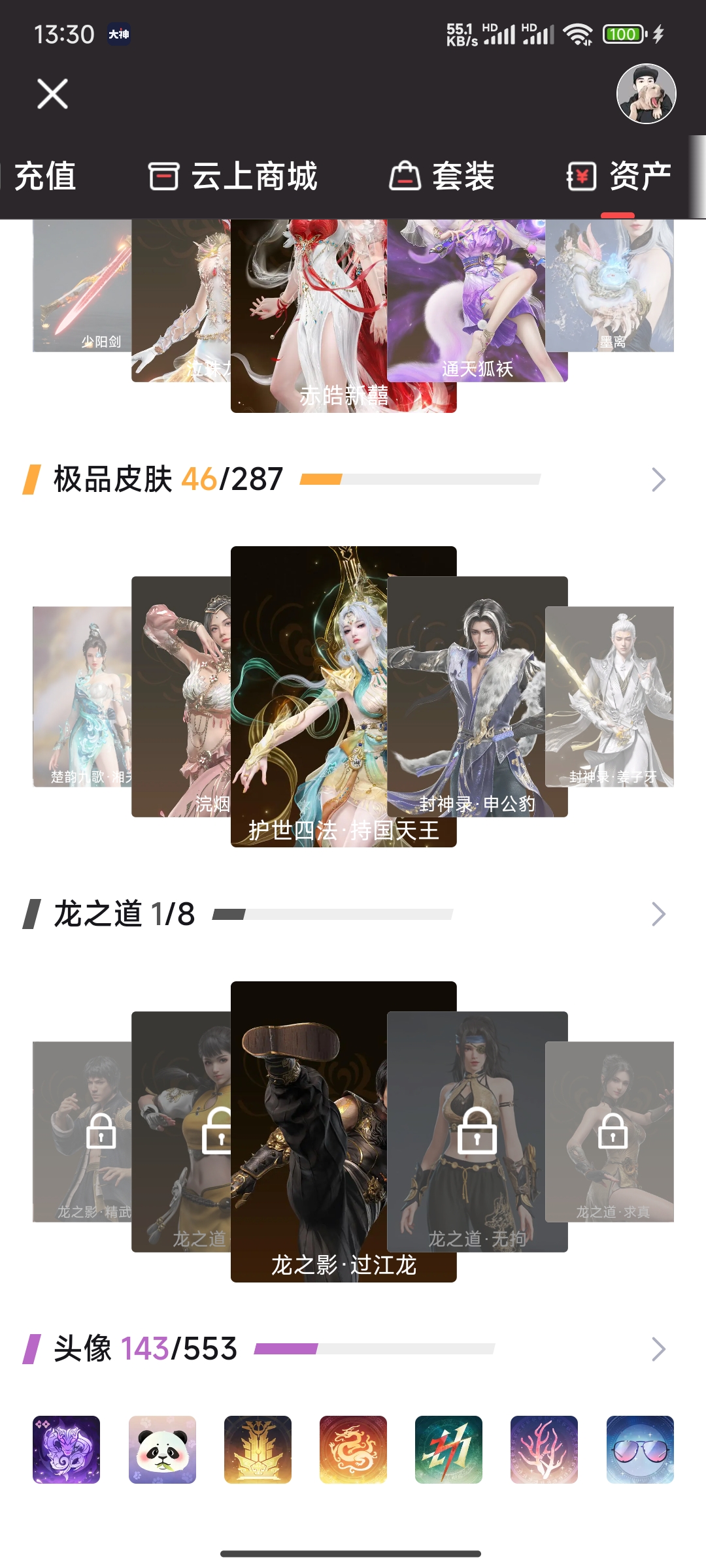Close this page with the X button
706x1568 pixels.
pos(52,93)
